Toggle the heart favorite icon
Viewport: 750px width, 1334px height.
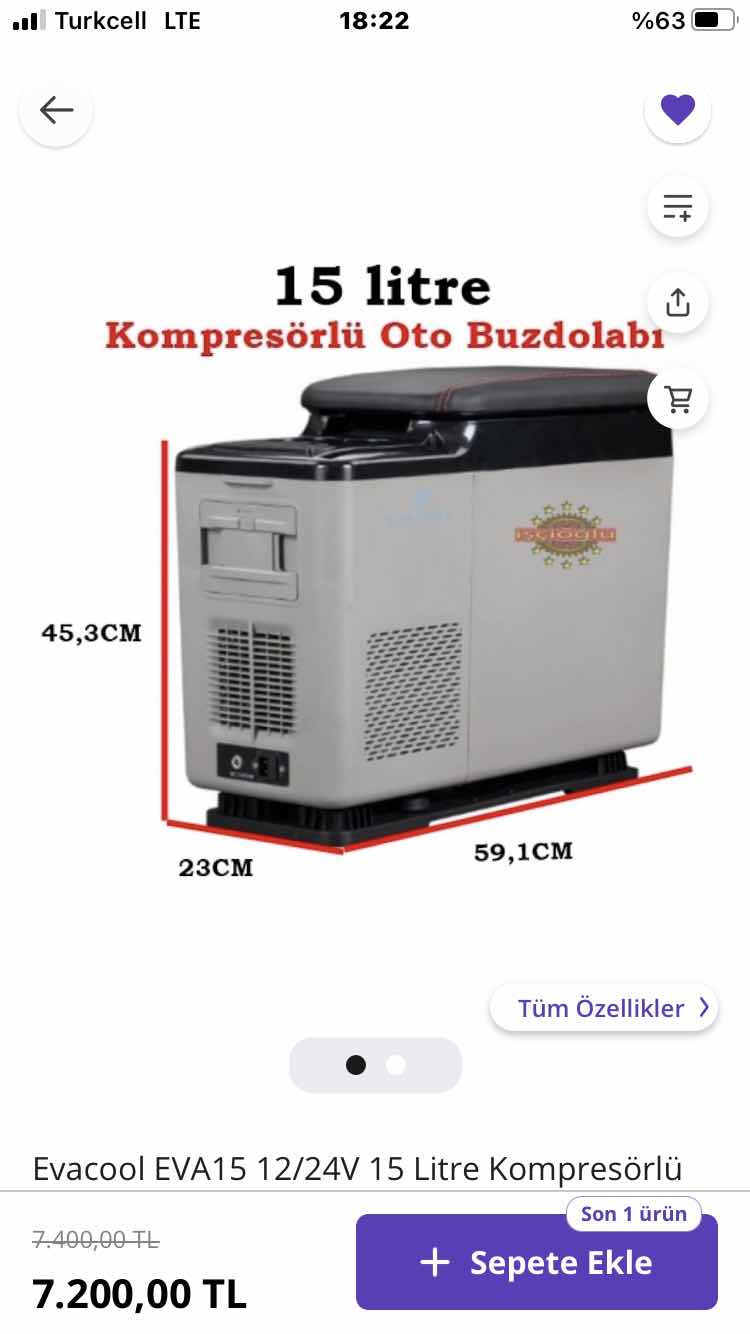678,109
